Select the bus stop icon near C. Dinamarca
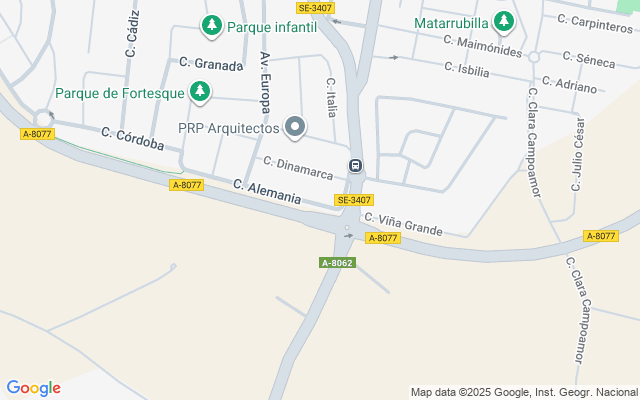 (x=355, y=166)
